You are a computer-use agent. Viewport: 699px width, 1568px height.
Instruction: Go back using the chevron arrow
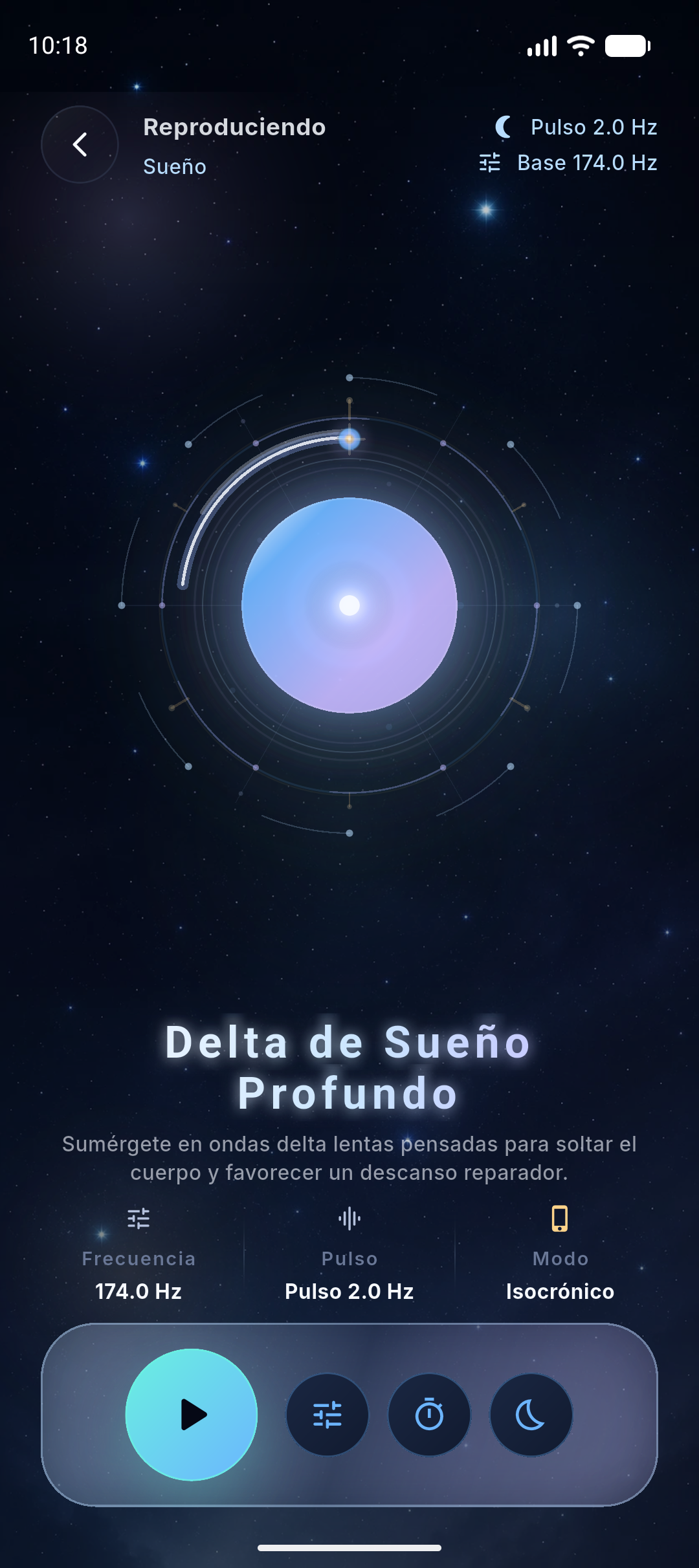click(80, 144)
